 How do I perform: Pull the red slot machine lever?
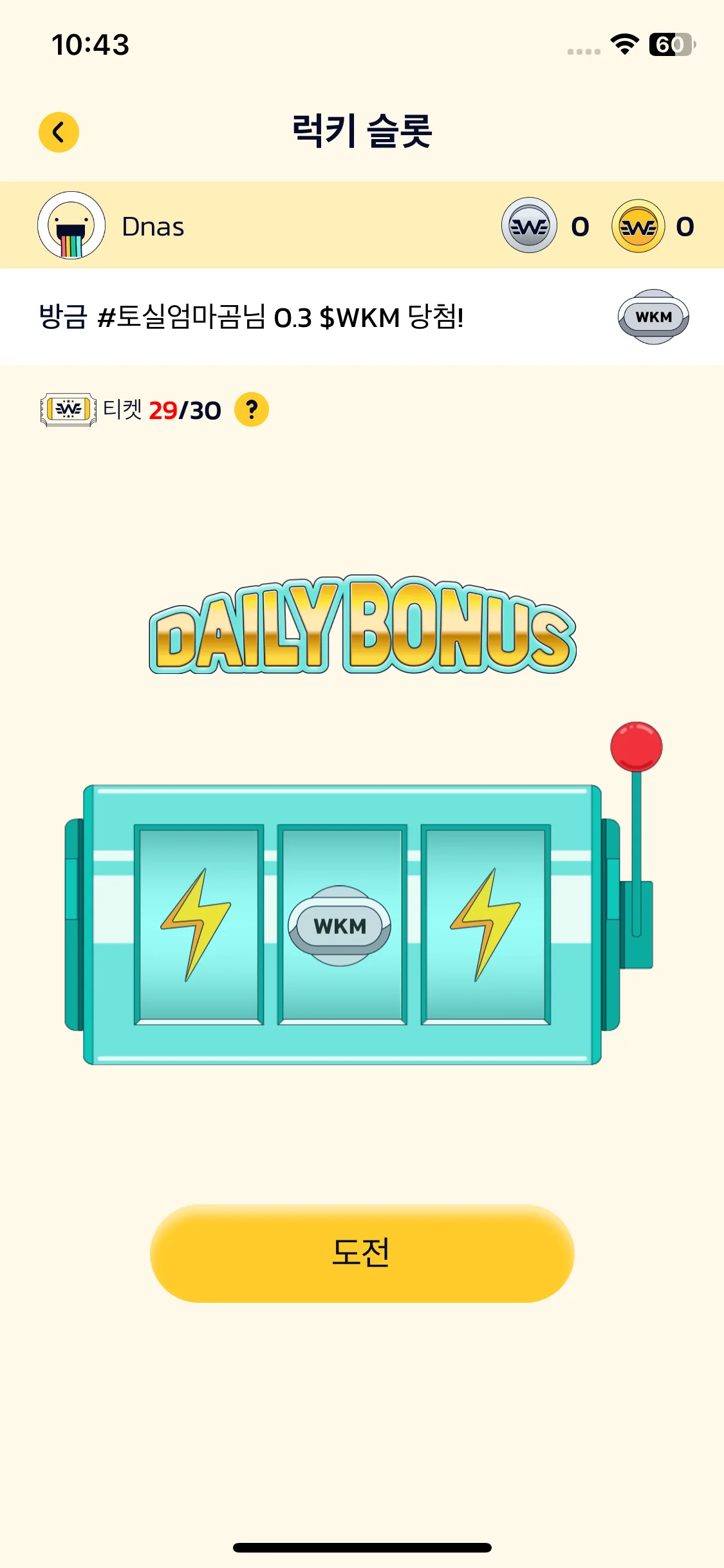pos(636,747)
